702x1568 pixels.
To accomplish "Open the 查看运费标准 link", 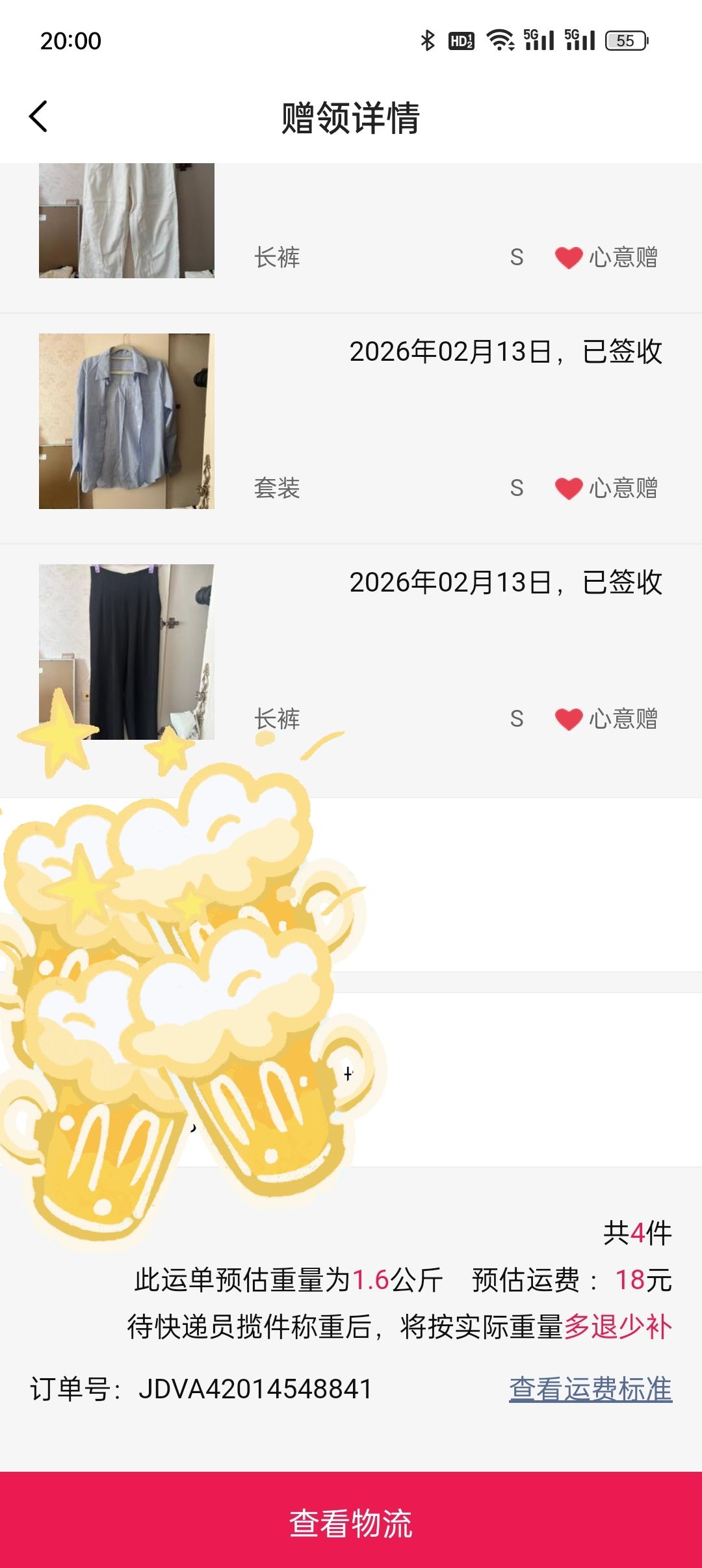I will [590, 1389].
